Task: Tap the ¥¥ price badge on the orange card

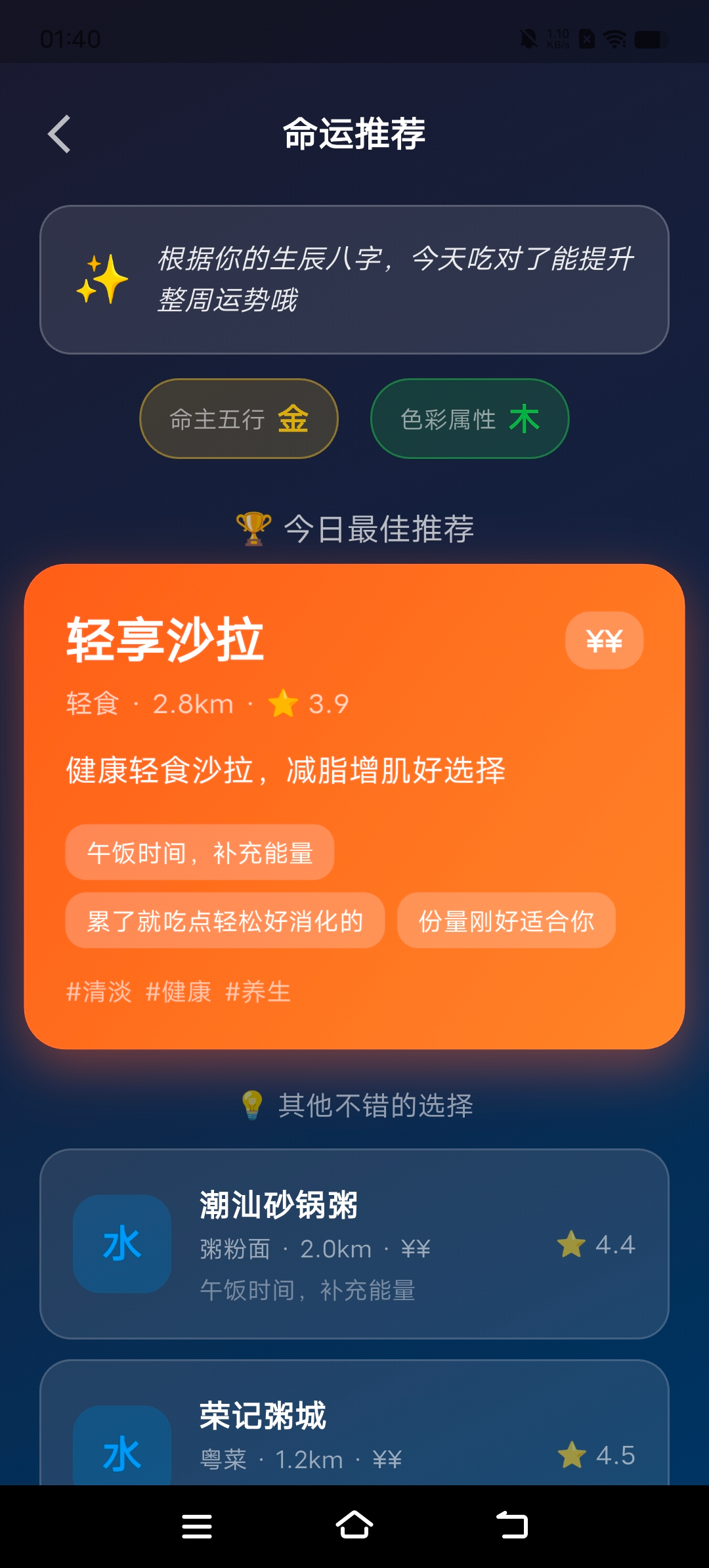Action: tap(605, 640)
